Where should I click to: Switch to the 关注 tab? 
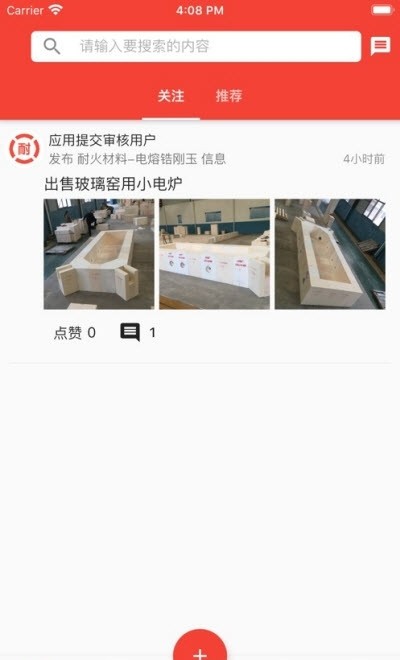171,96
